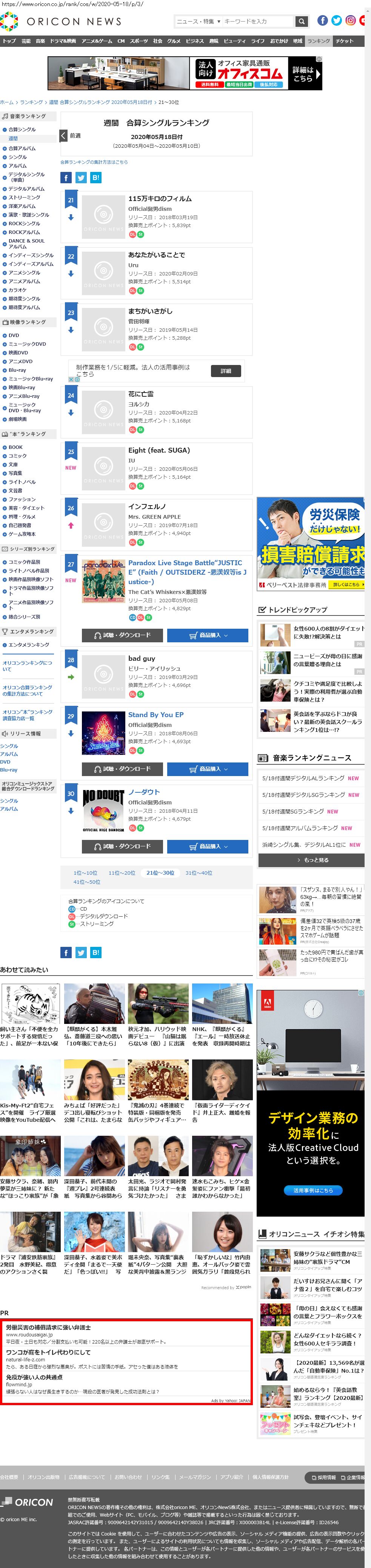Open the デジタルアルバム ranking link

click(x=26, y=189)
